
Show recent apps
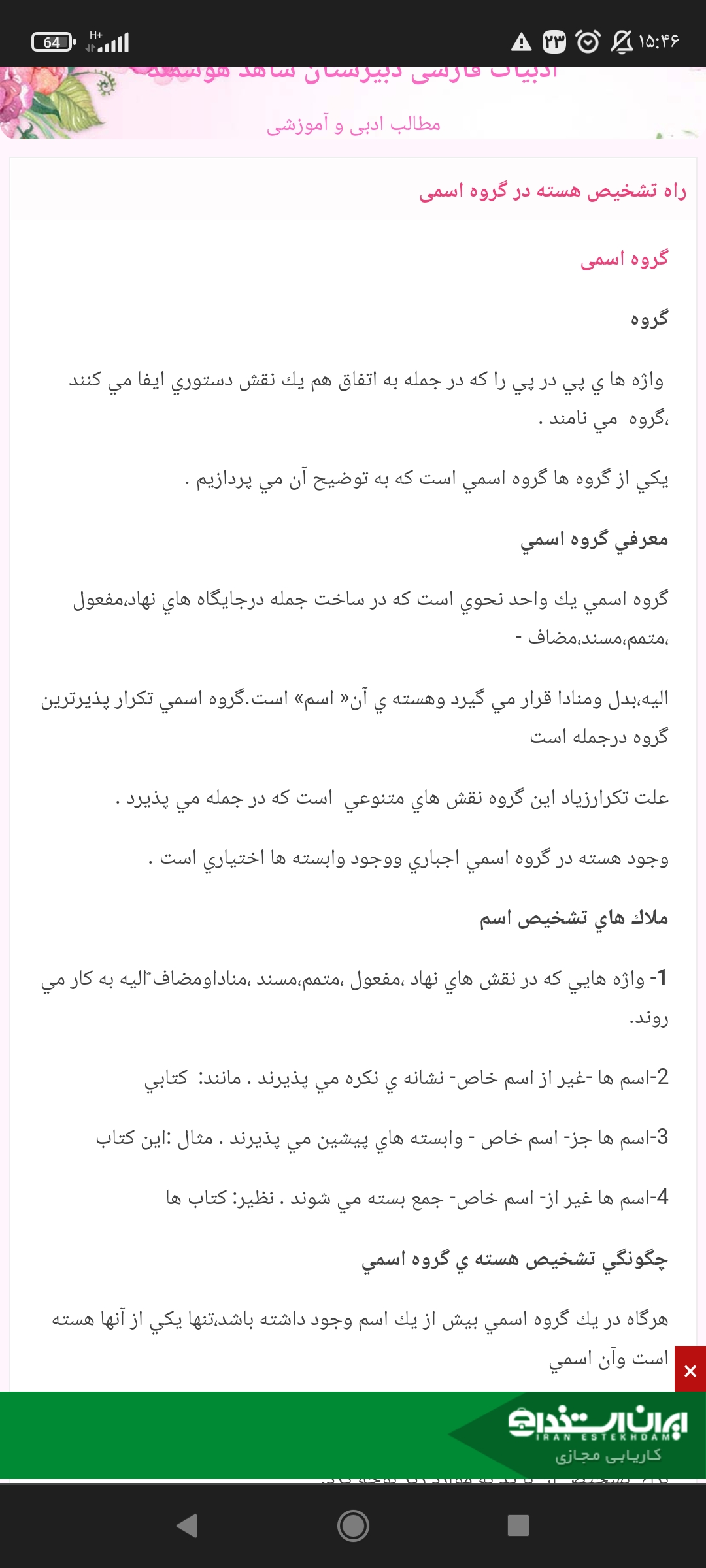point(518,1526)
